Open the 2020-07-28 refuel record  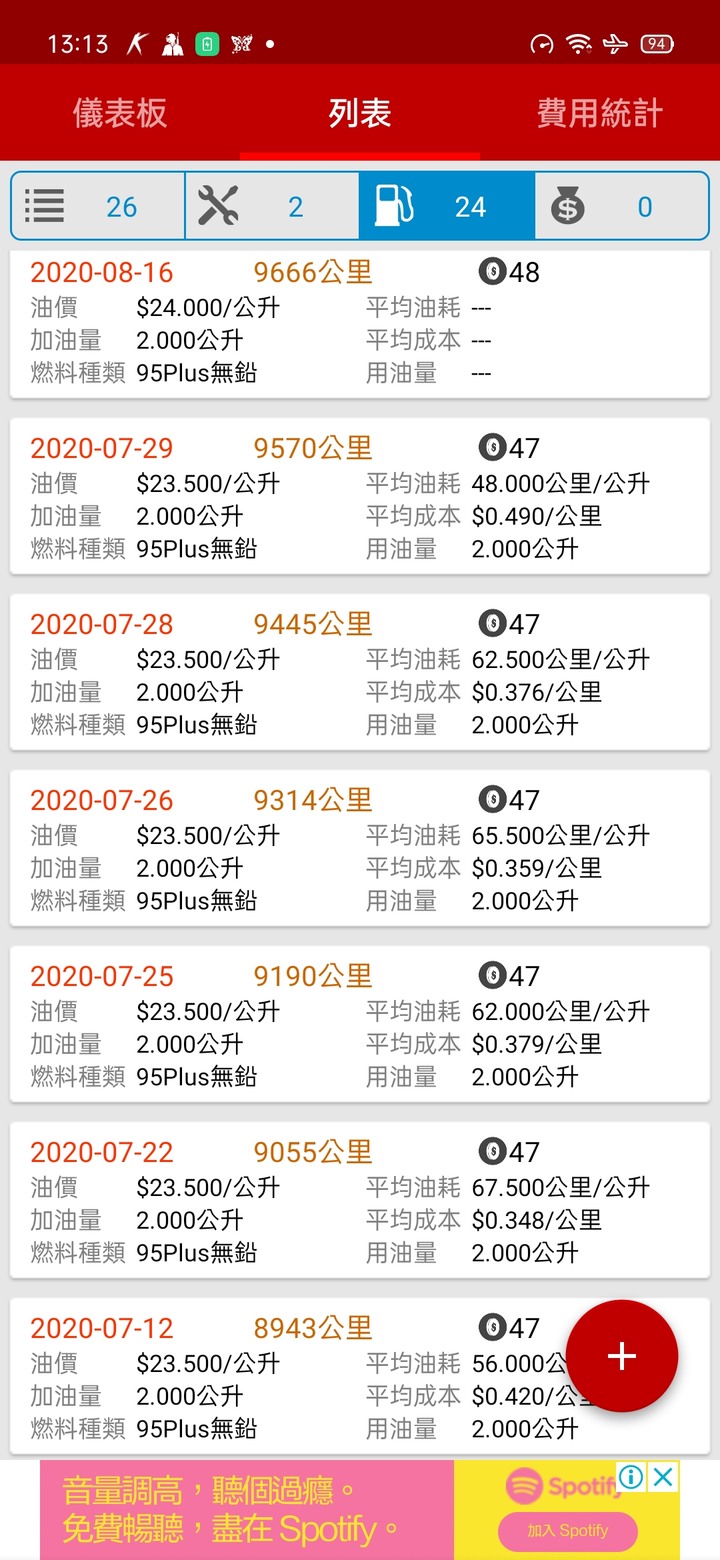point(360,673)
